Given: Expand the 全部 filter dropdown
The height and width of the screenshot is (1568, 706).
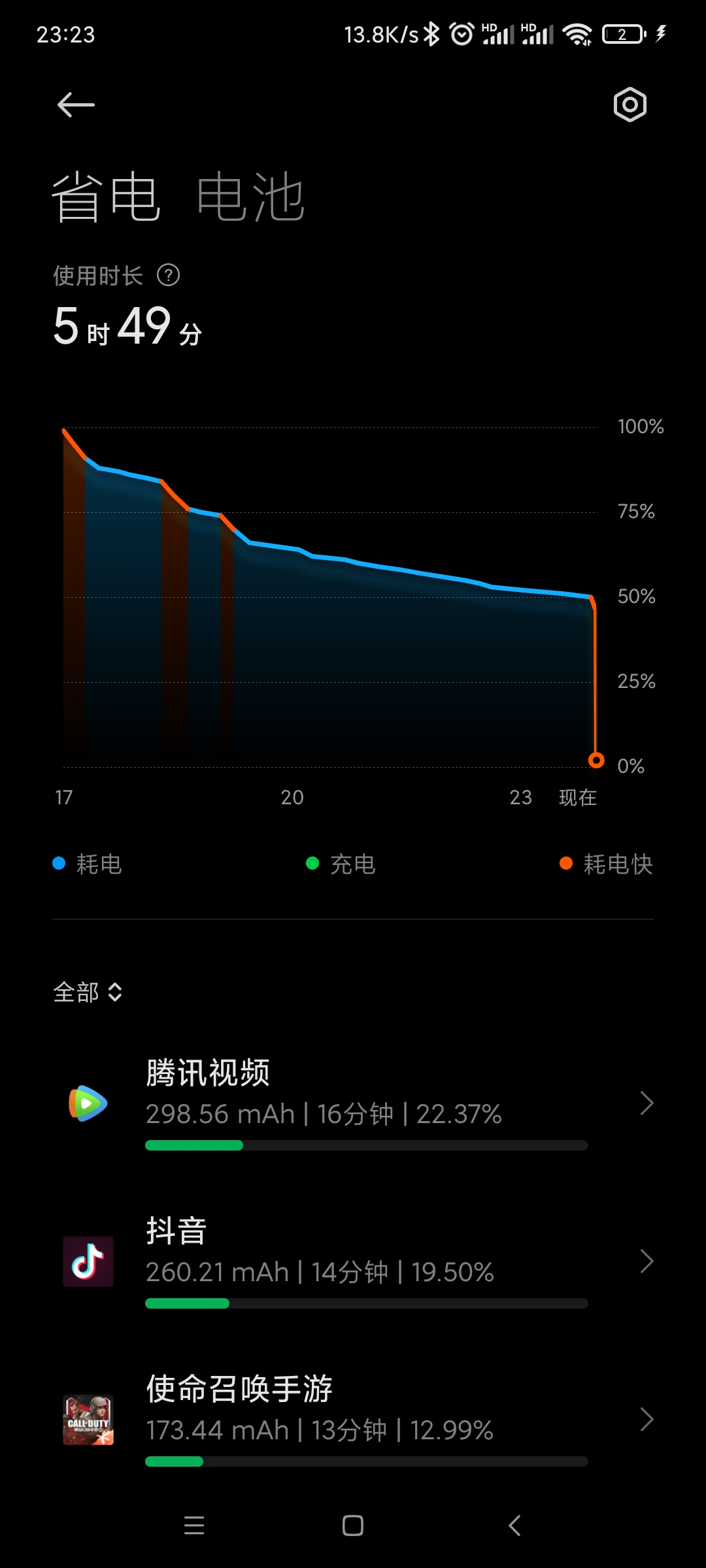Looking at the screenshot, I should point(88,992).
